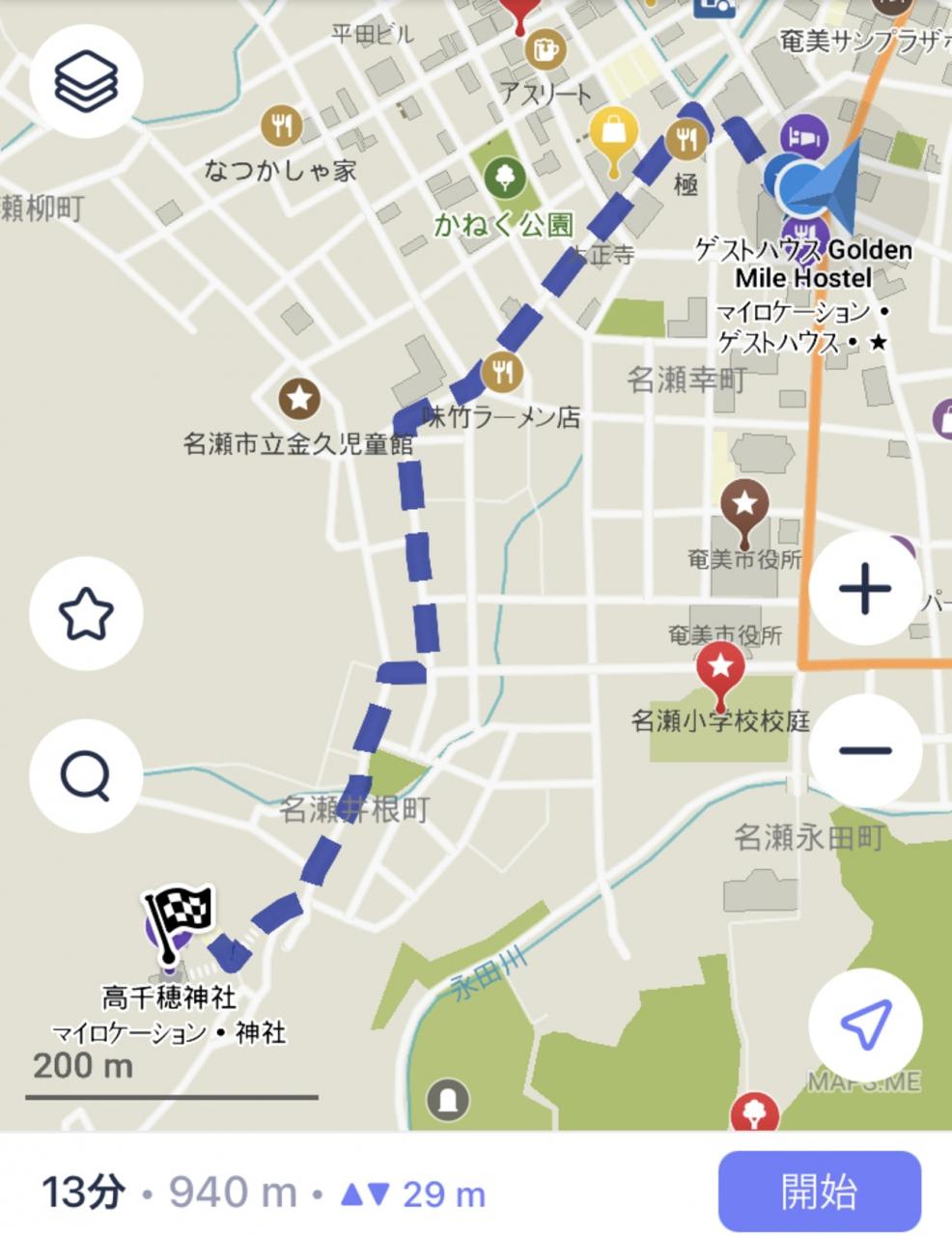Select the 名瀬市立金久児童館 star pin
Viewport: 952px width, 1236px height.
[299, 396]
